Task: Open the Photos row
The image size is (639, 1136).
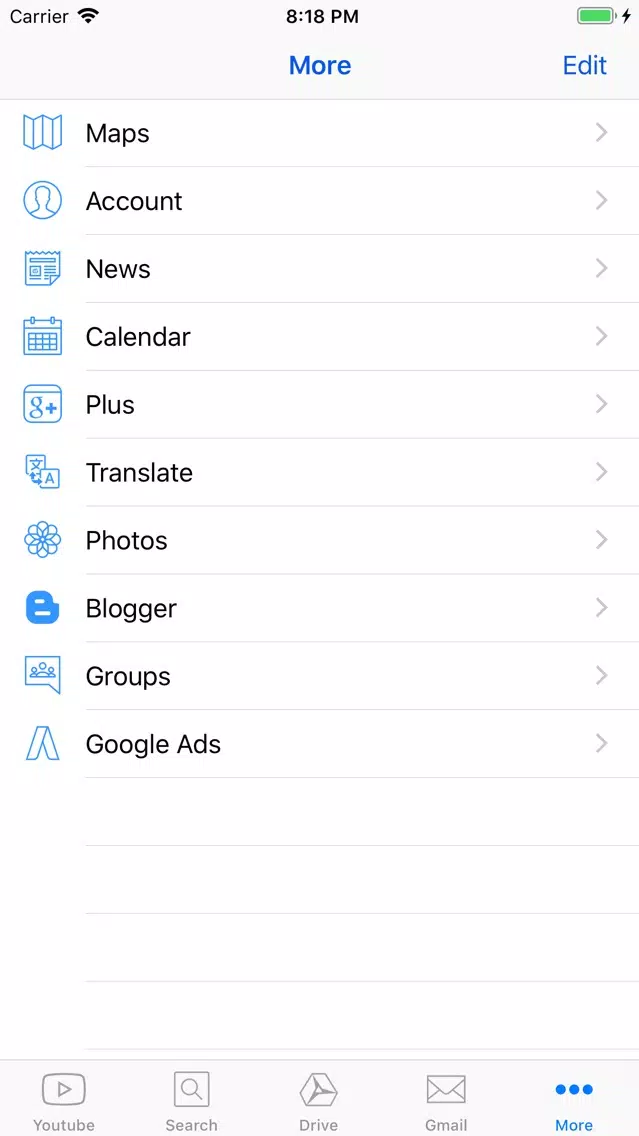Action: click(320, 540)
